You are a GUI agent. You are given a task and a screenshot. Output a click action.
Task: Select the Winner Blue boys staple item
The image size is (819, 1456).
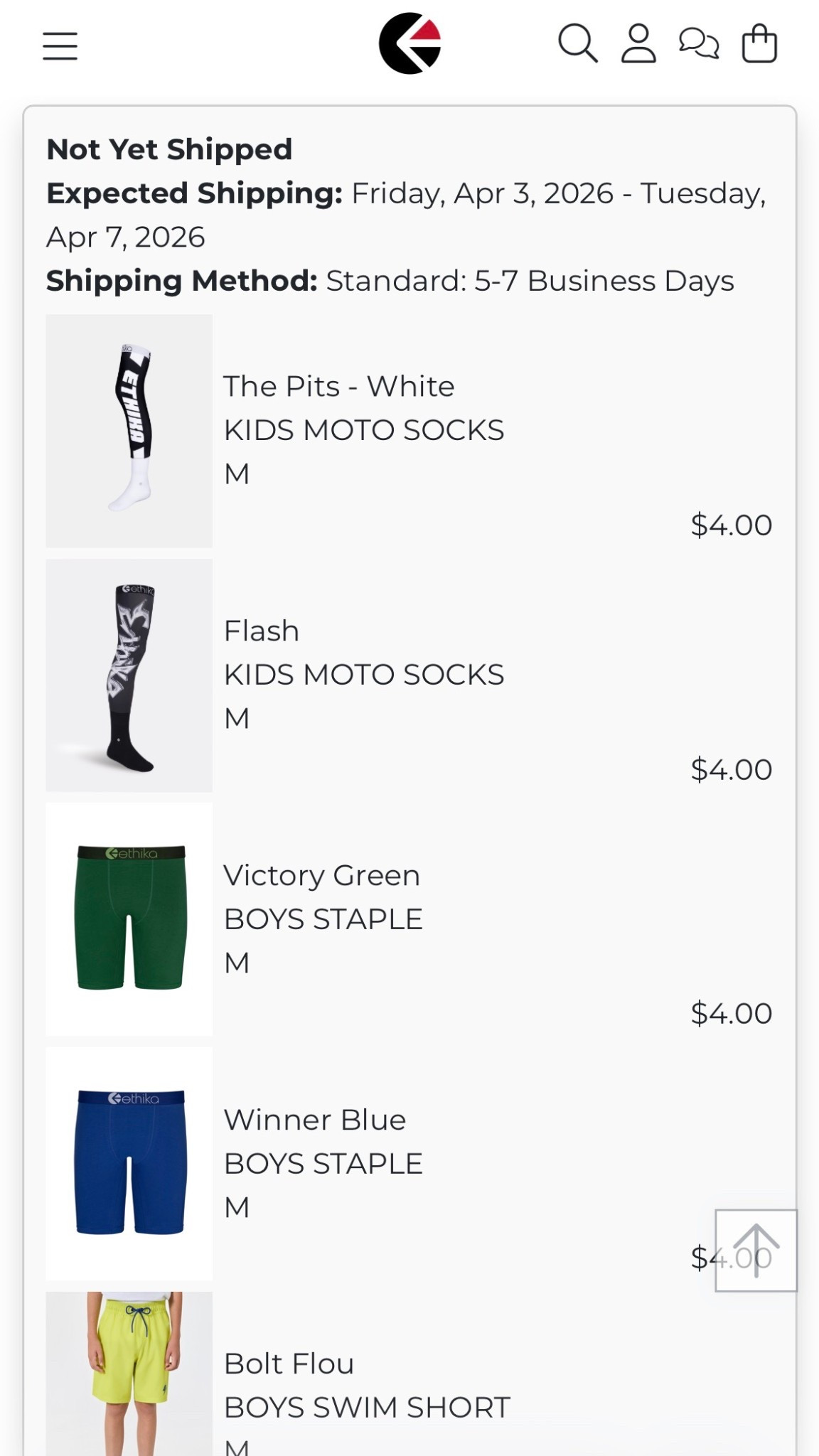click(x=314, y=1119)
